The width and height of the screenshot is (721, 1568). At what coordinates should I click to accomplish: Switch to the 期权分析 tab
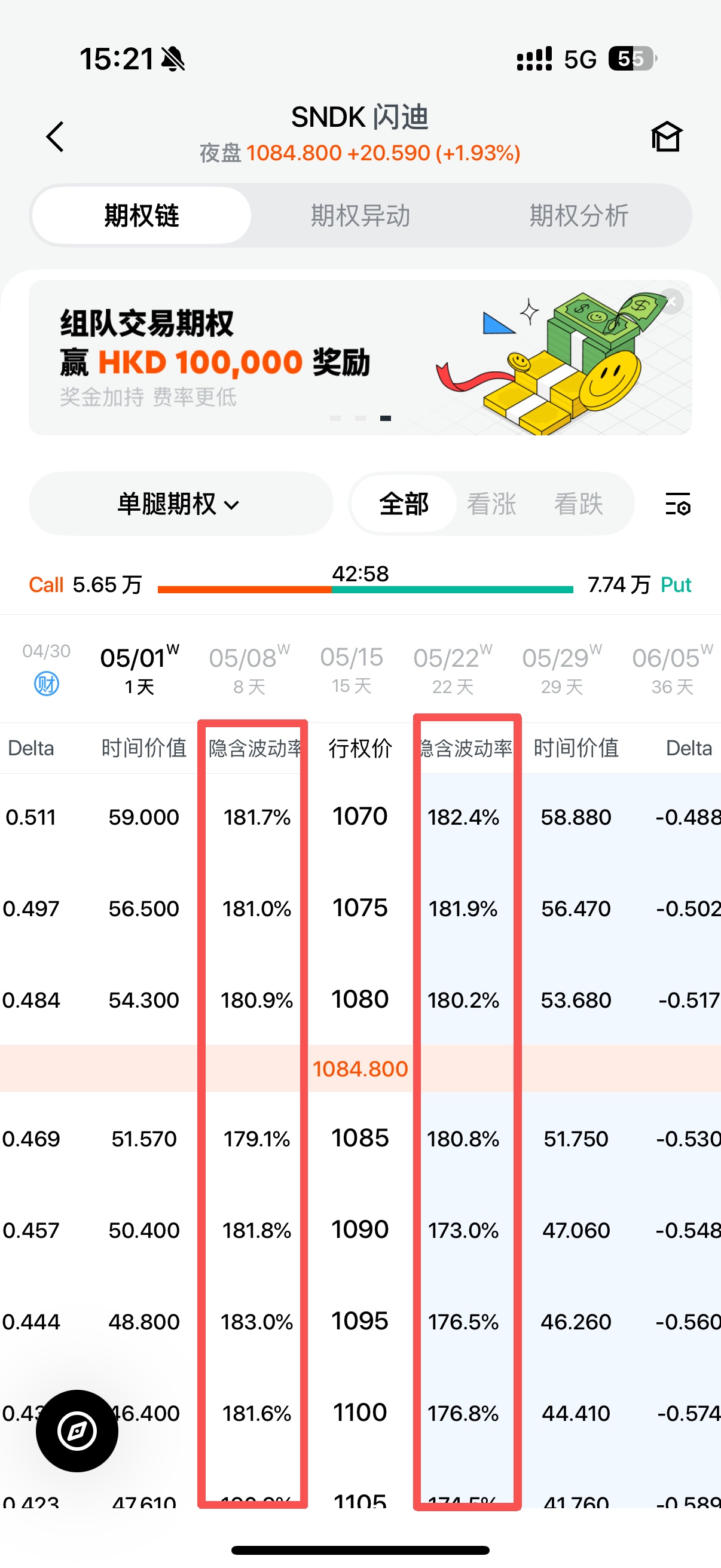pyautogui.click(x=579, y=215)
